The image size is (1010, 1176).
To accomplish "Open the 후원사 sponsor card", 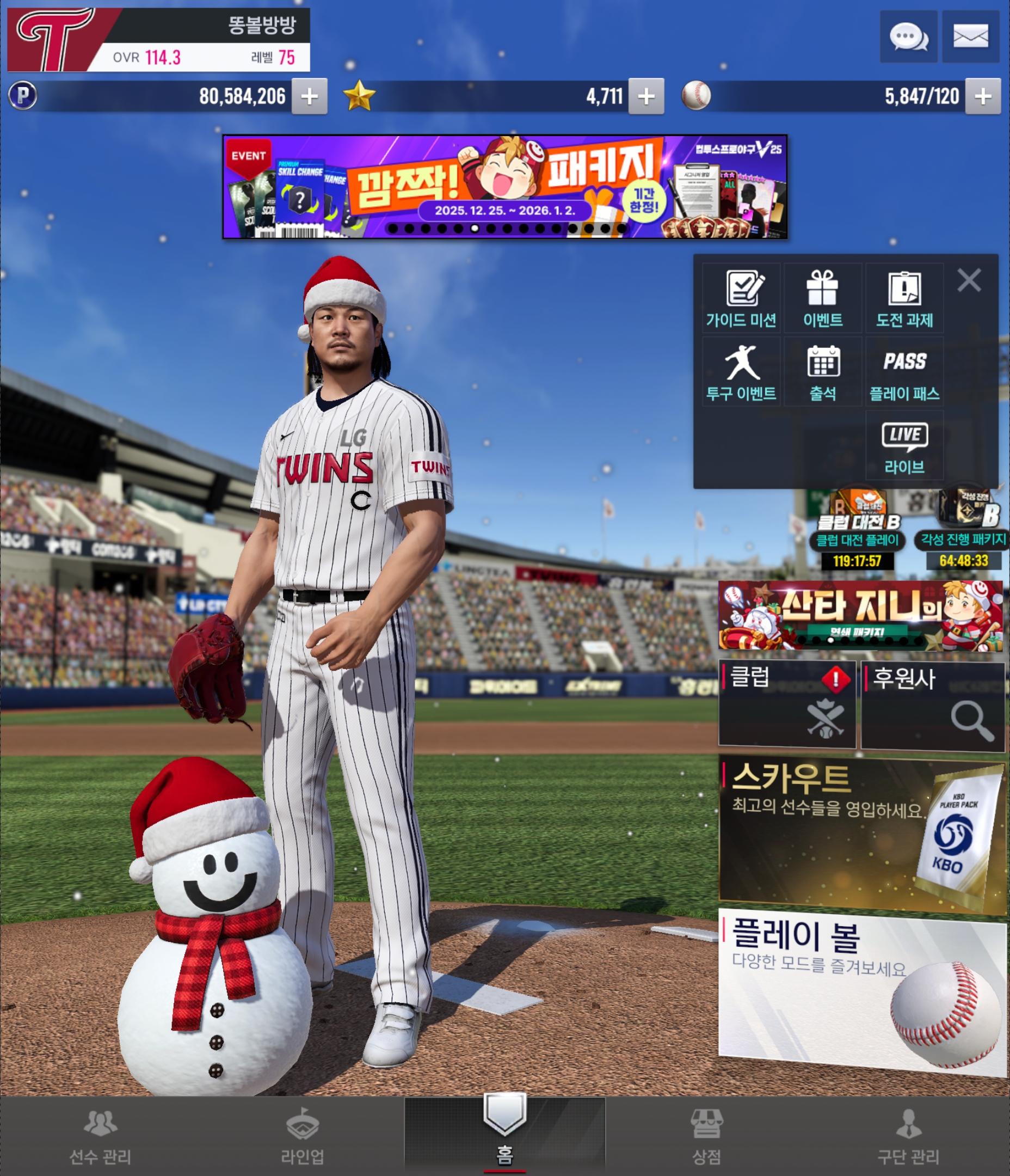I will [932, 706].
